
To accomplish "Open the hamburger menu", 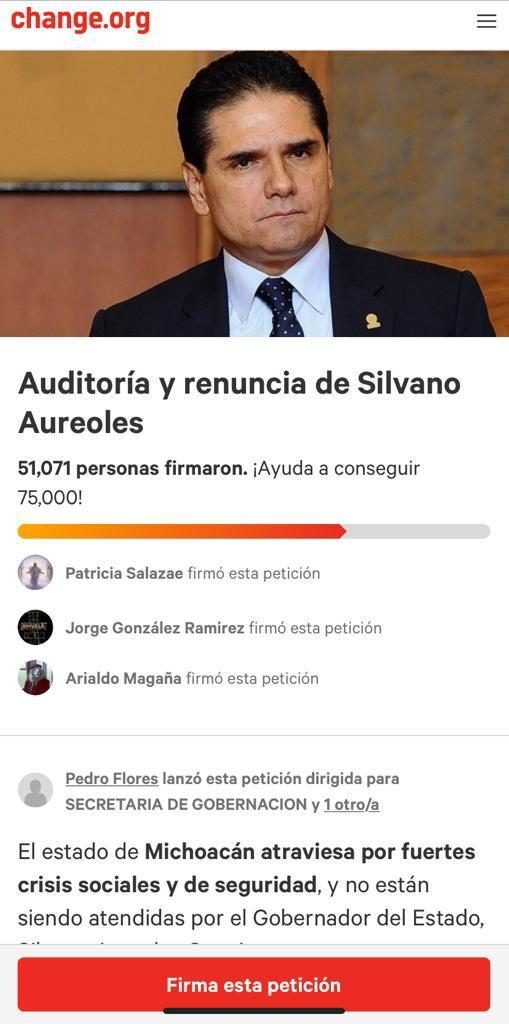I will click(x=486, y=22).
